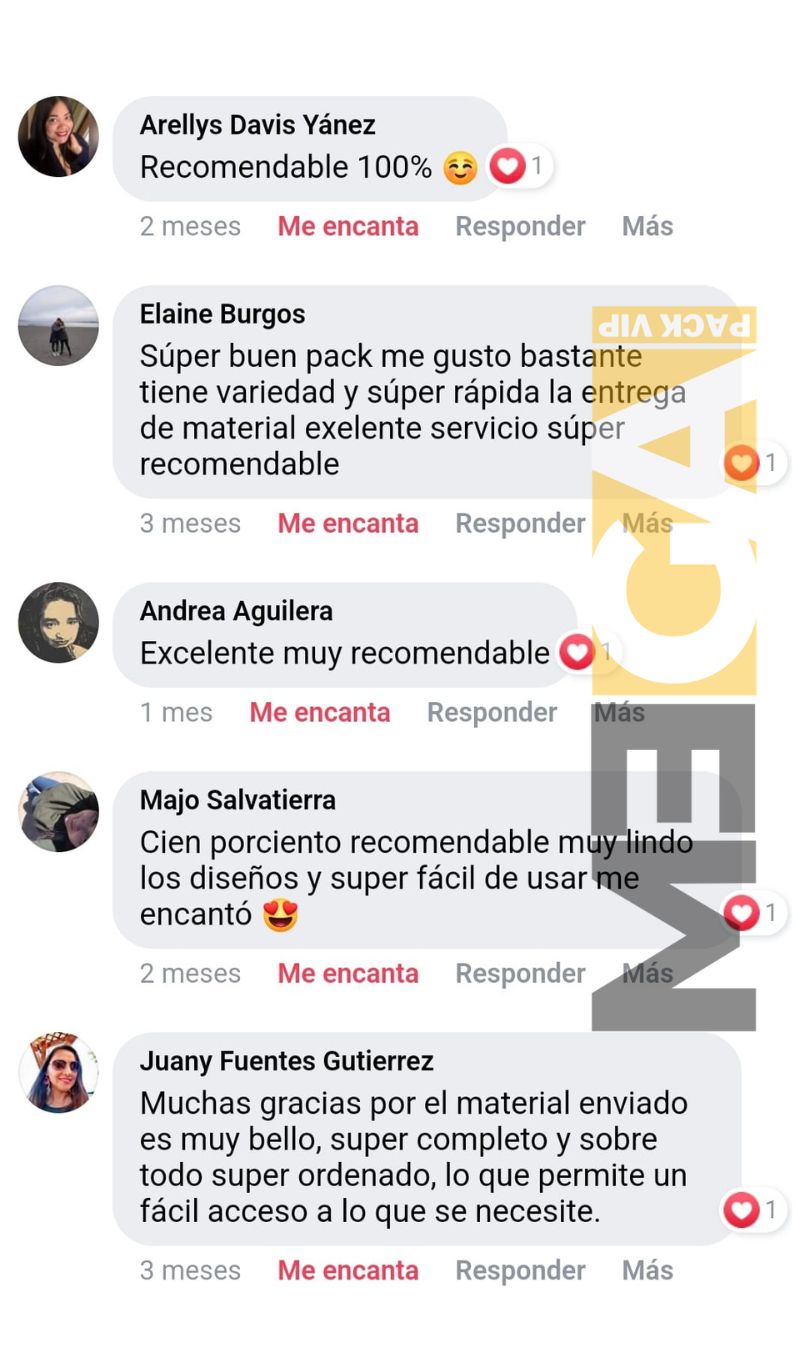Reply to Arellys Davis Yánez's comment
Viewport: 810px width, 1354px height.
point(520,226)
